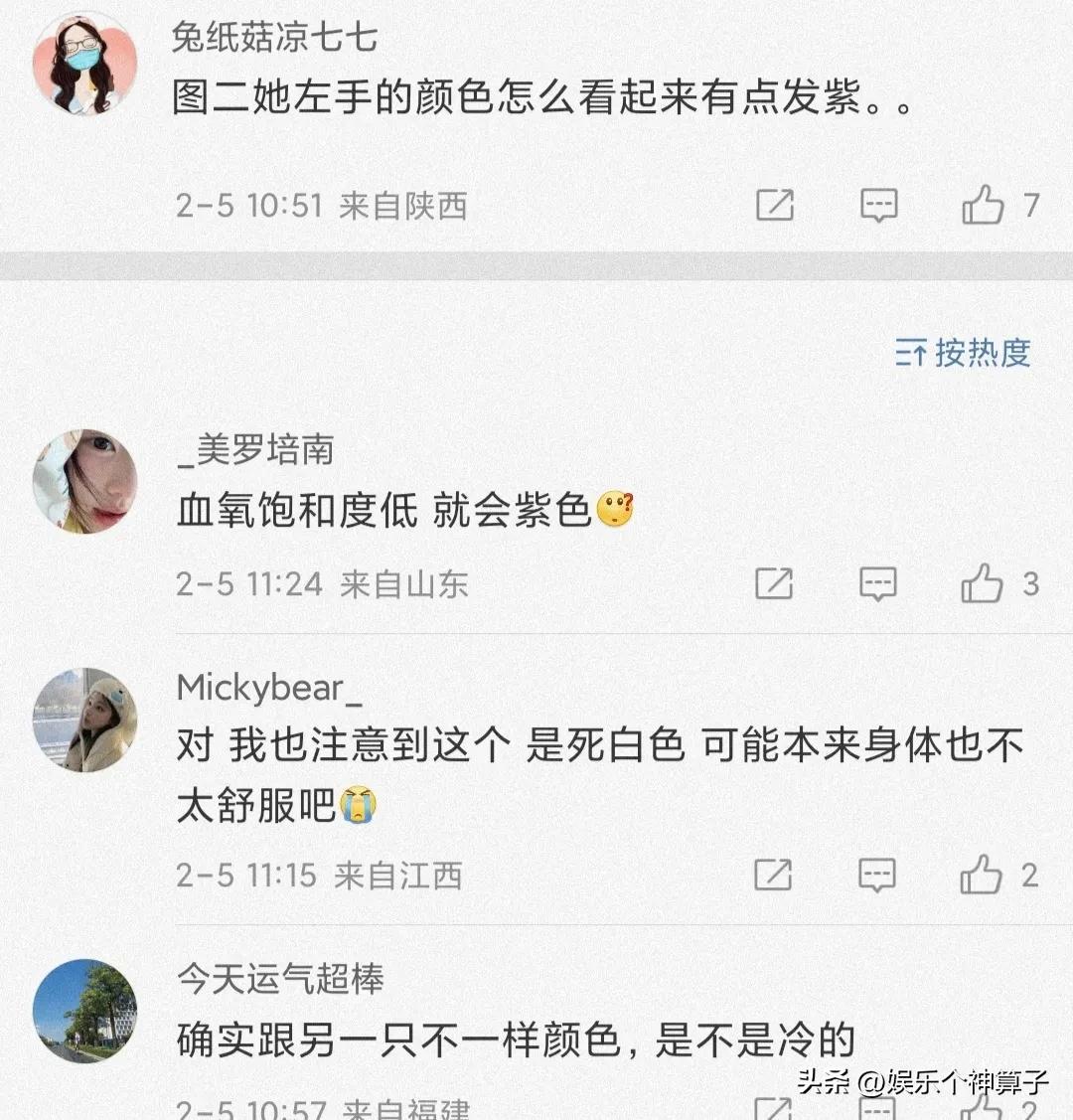
Task: Open 兔纸菇凉七七's profile via avatar
Action: click(x=84, y=65)
